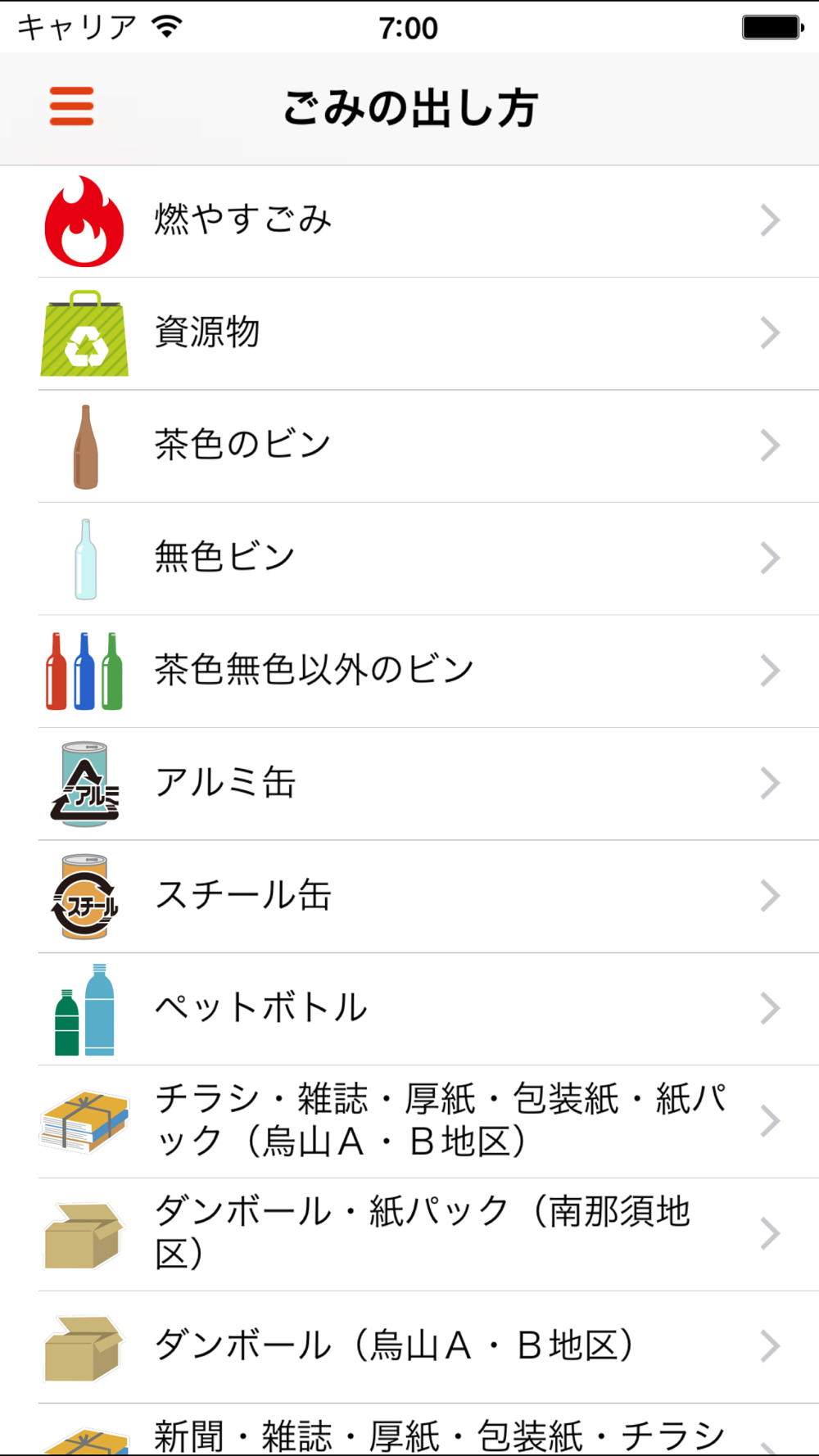Select ペットボトル from the list
The width and height of the screenshot is (819, 1456).
click(x=409, y=1009)
